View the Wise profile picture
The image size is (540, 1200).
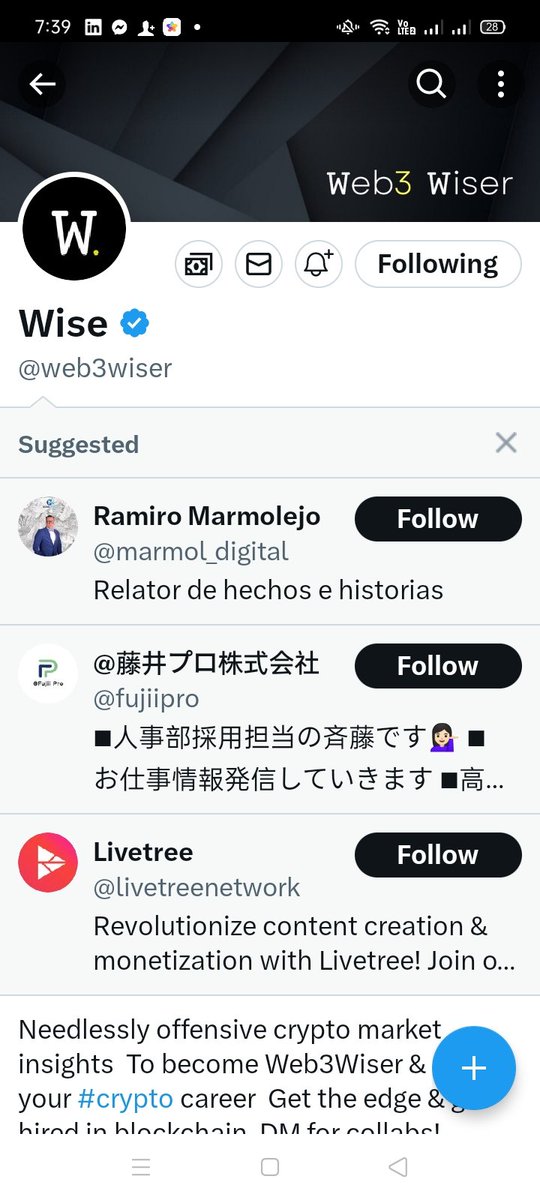74,231
